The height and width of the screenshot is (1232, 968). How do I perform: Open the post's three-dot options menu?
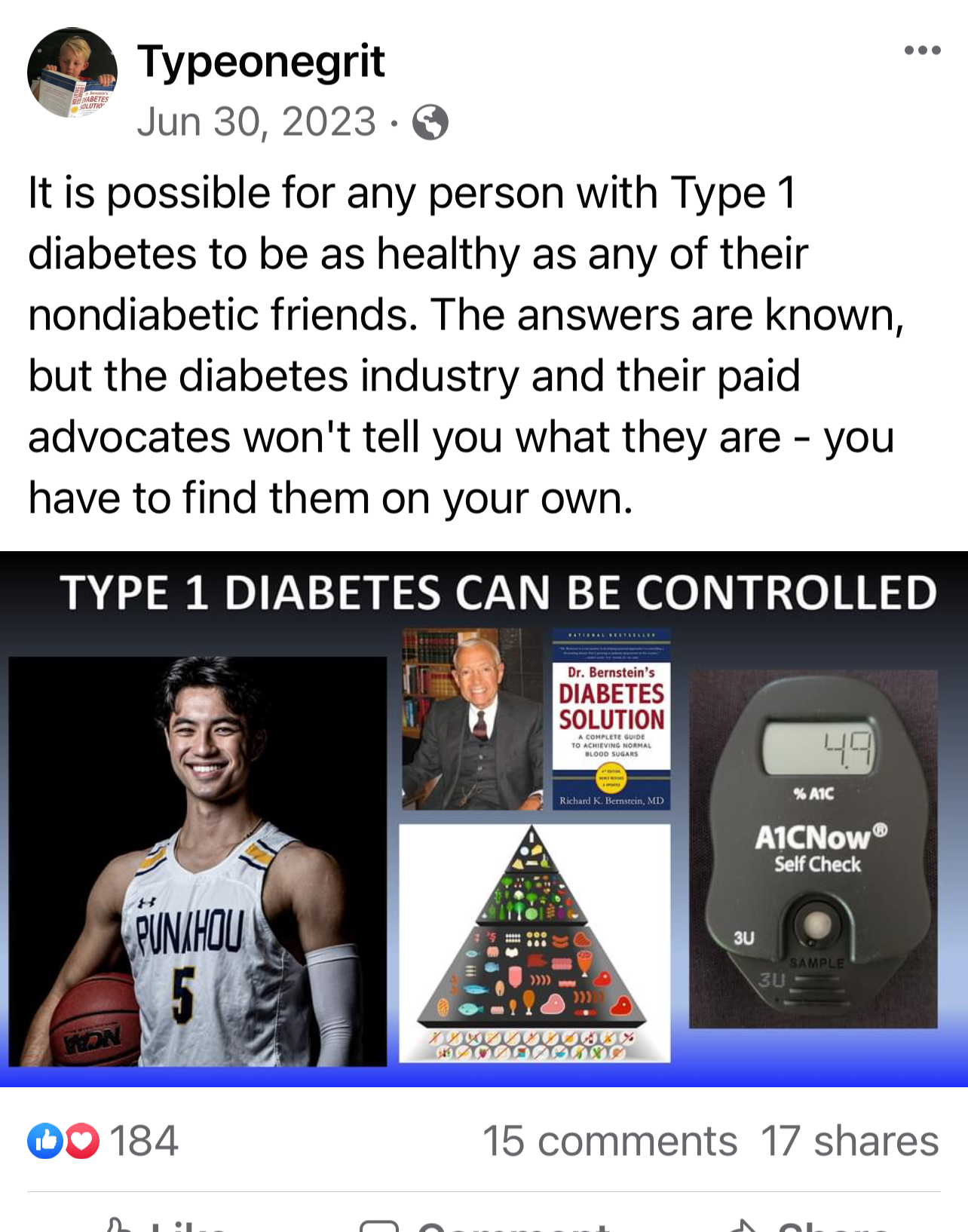point(922,51)
